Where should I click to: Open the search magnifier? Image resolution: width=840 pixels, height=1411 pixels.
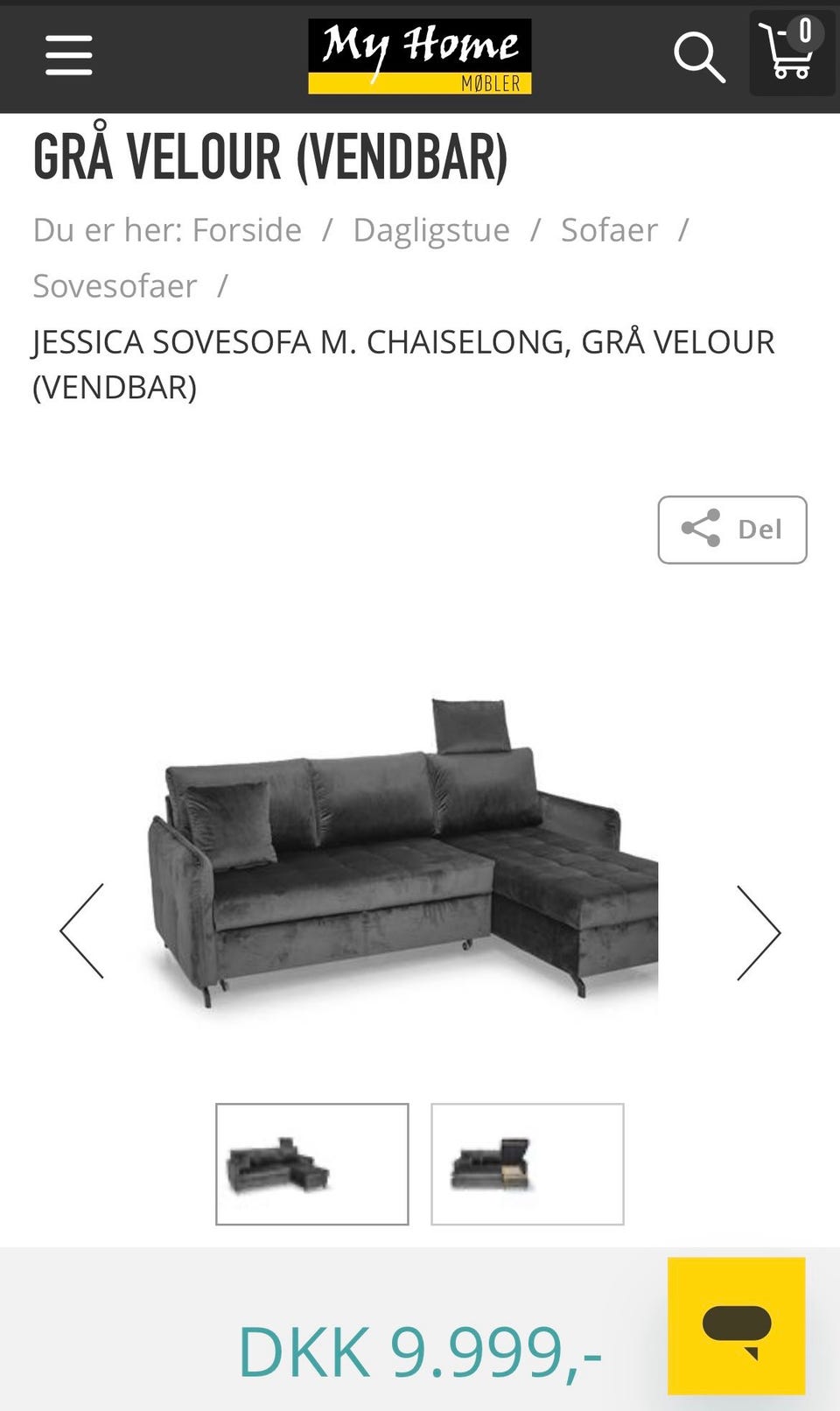pos(698,58)
